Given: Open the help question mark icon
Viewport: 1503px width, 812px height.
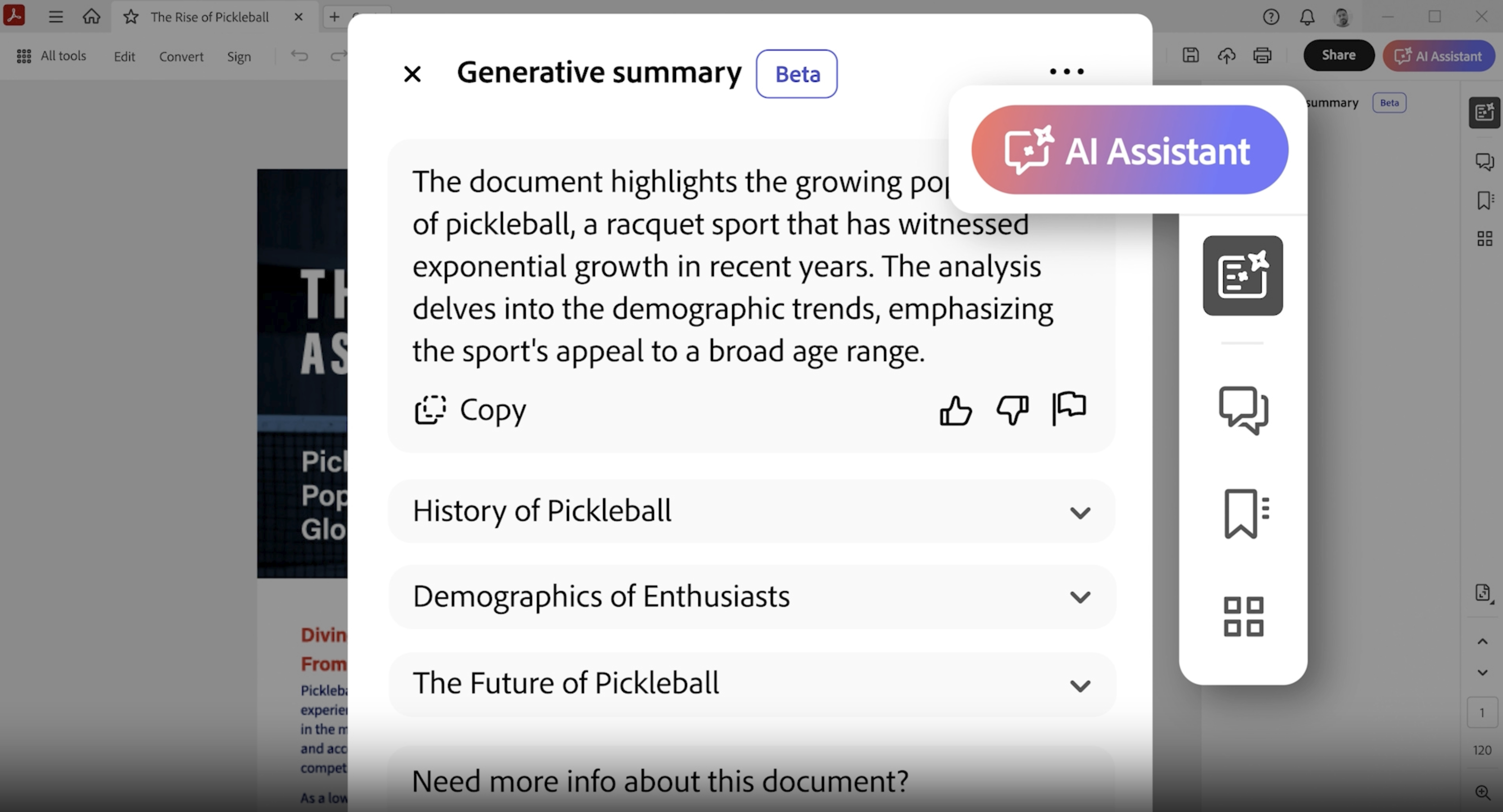Looking at the screenshot, I should tap(1271, 17).
